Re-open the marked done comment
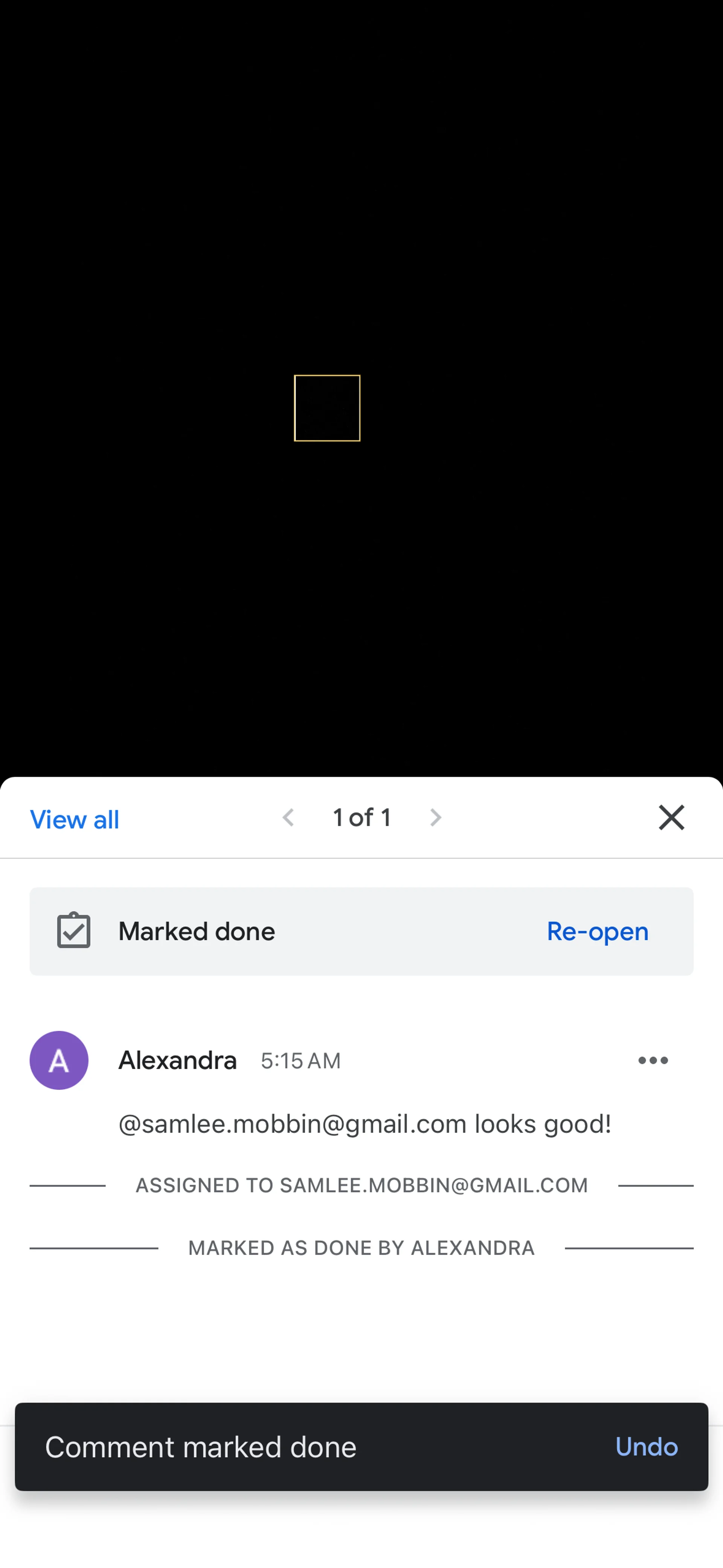723x1568 pixels. (597, 931)
